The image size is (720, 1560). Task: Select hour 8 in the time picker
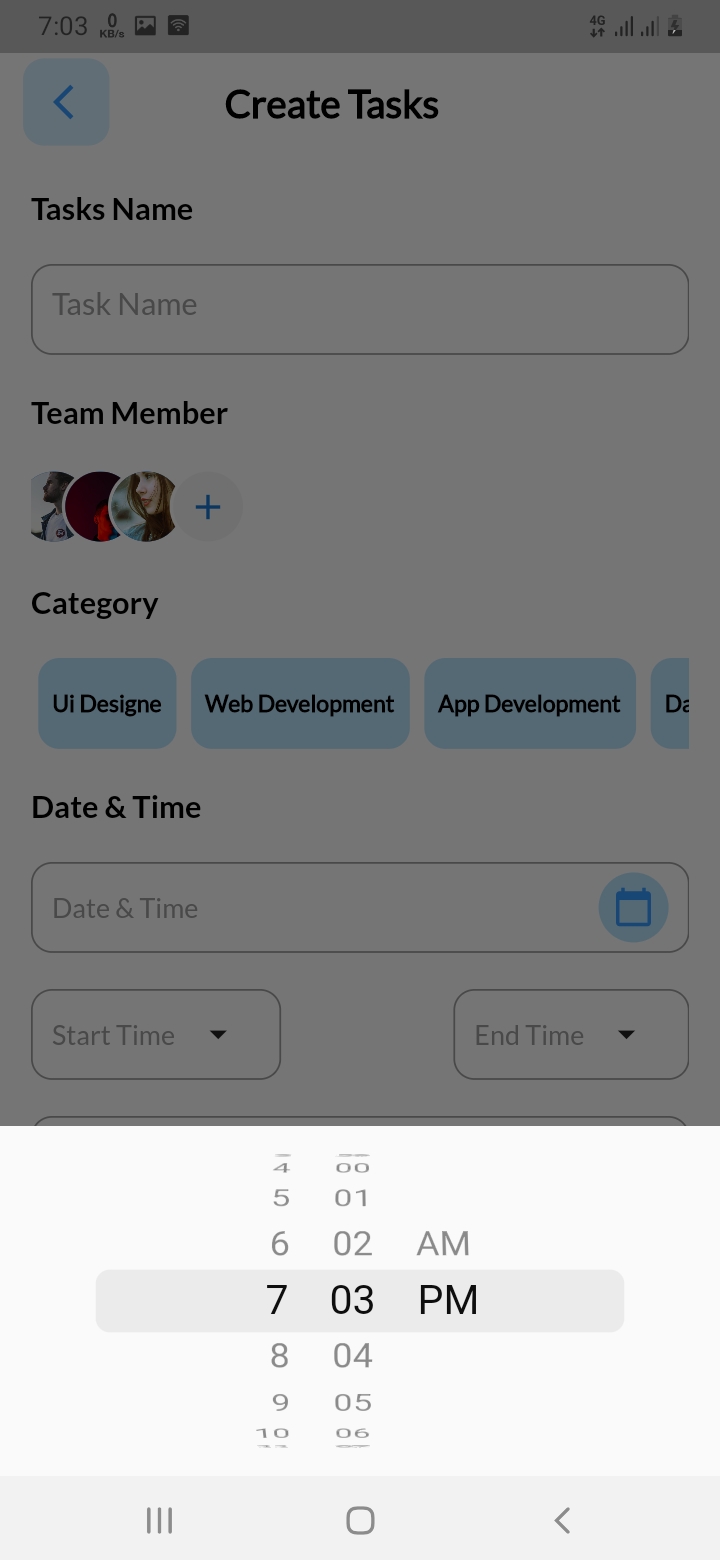279,1355
